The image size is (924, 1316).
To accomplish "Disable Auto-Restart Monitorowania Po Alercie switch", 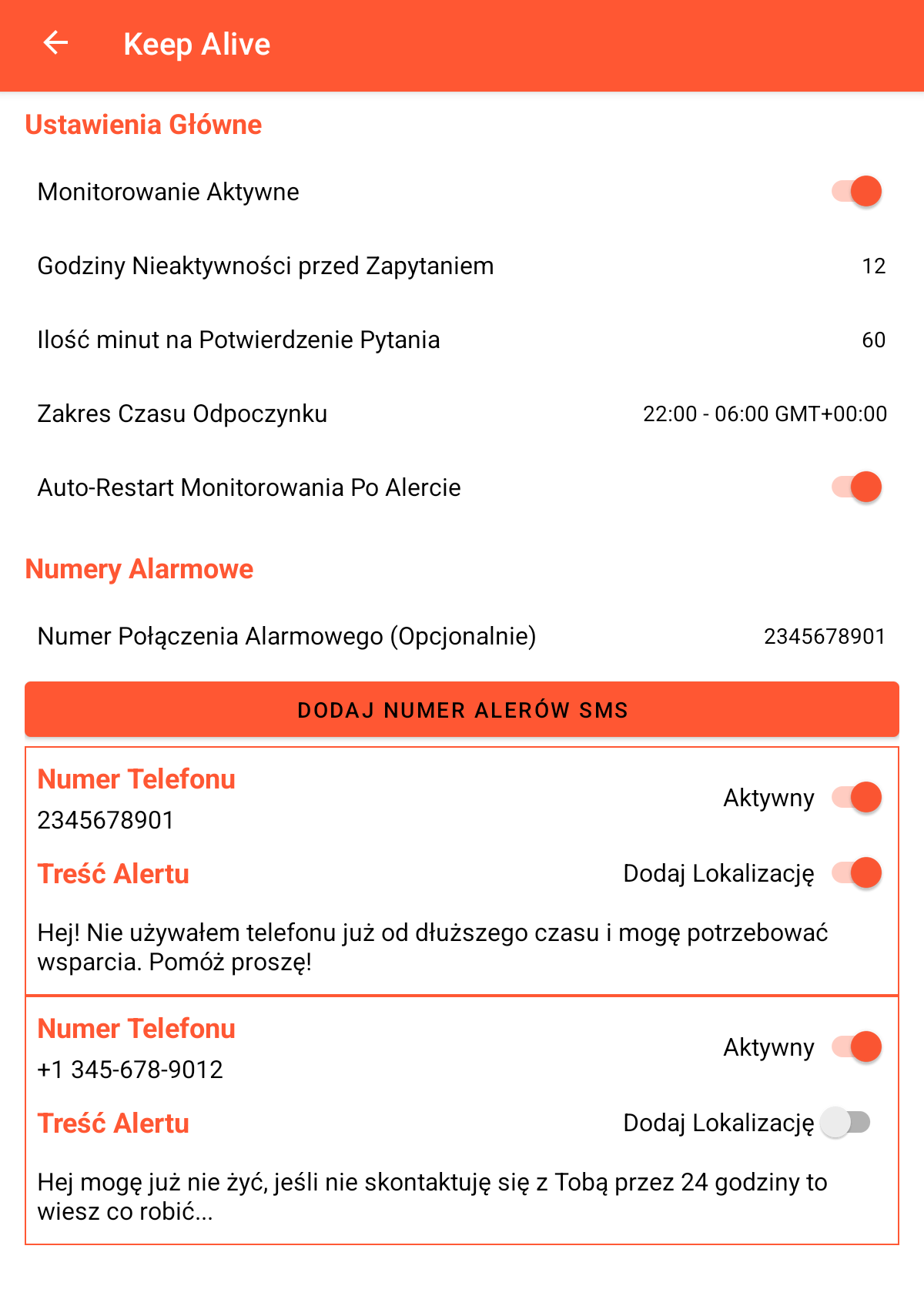I will click(x=856, y=487).
